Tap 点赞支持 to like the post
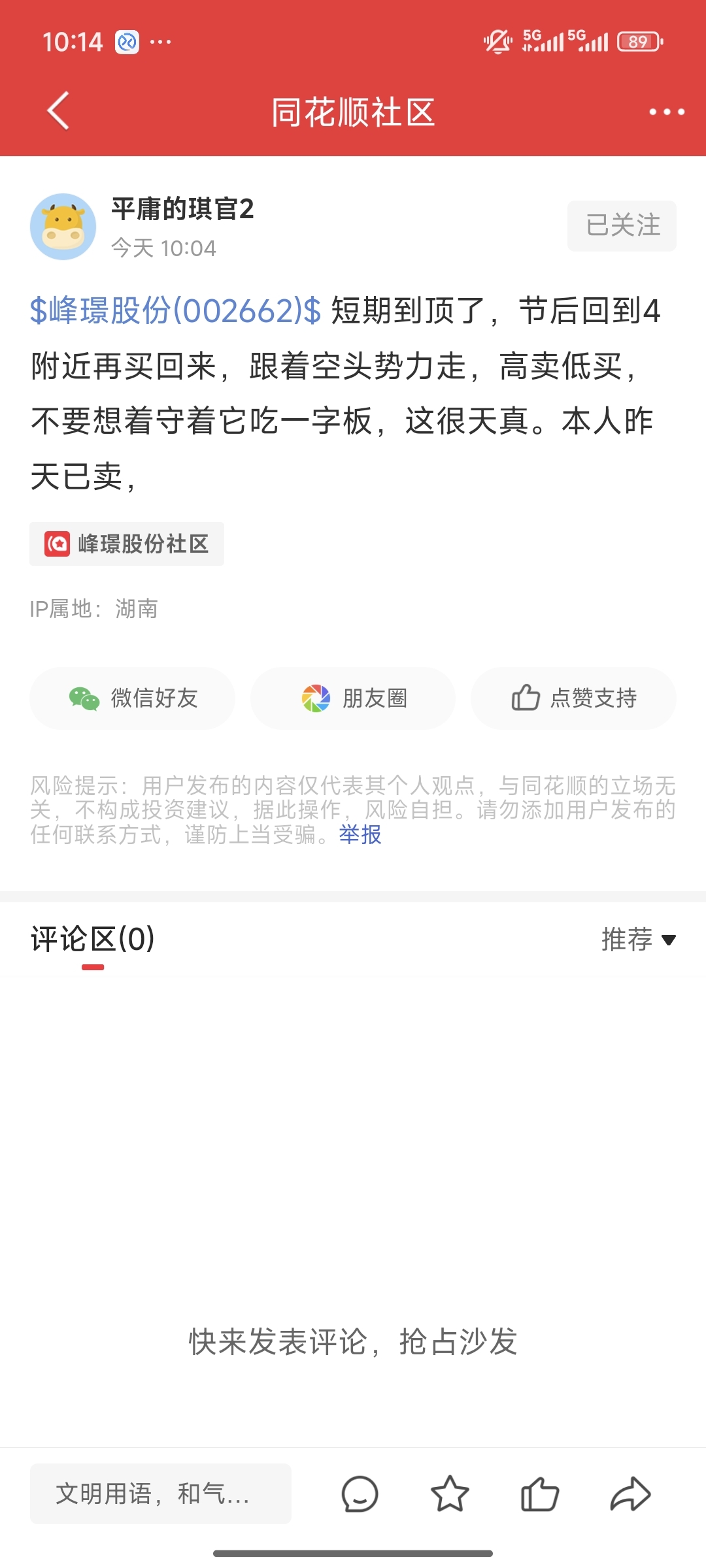 (x=573, y=698)
